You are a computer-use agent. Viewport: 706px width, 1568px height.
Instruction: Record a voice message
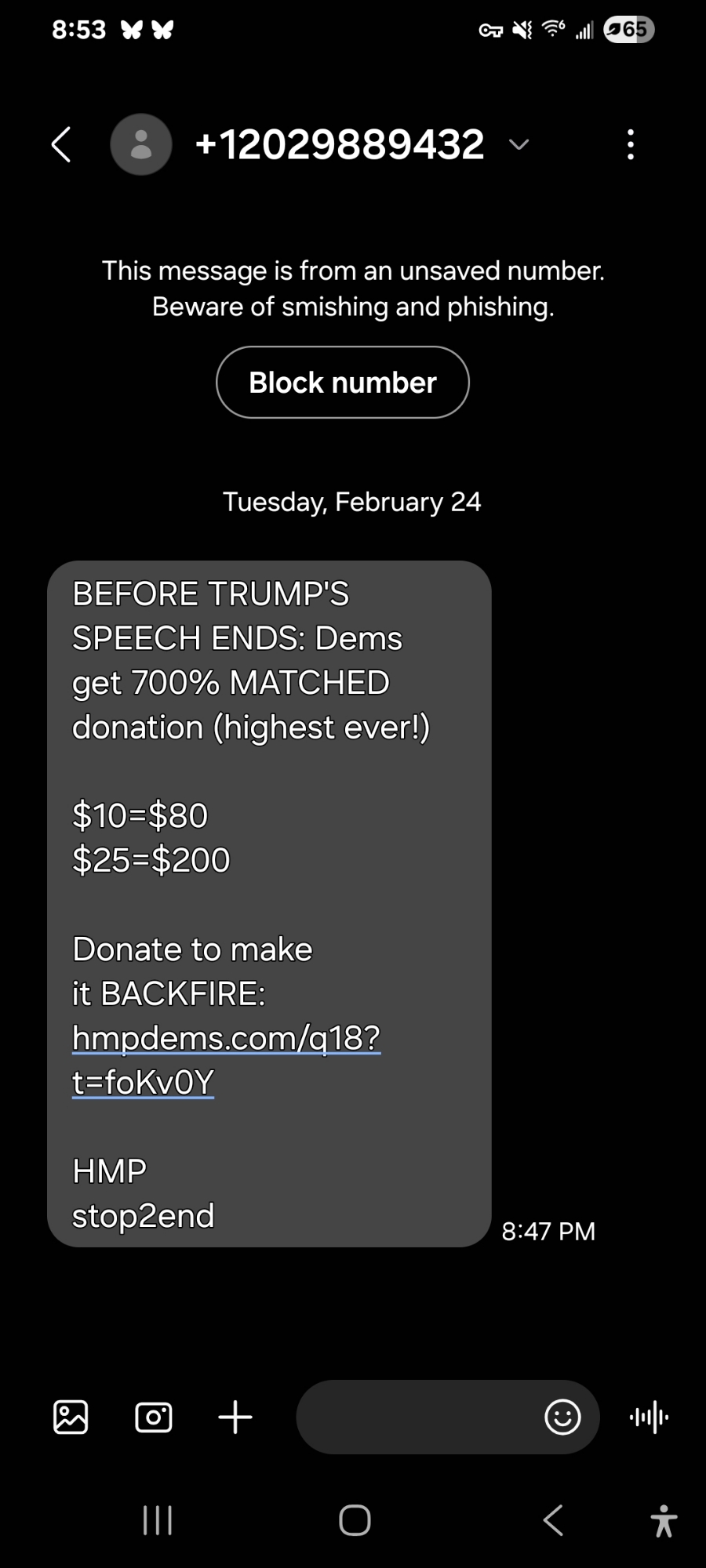click(650, 1417)
